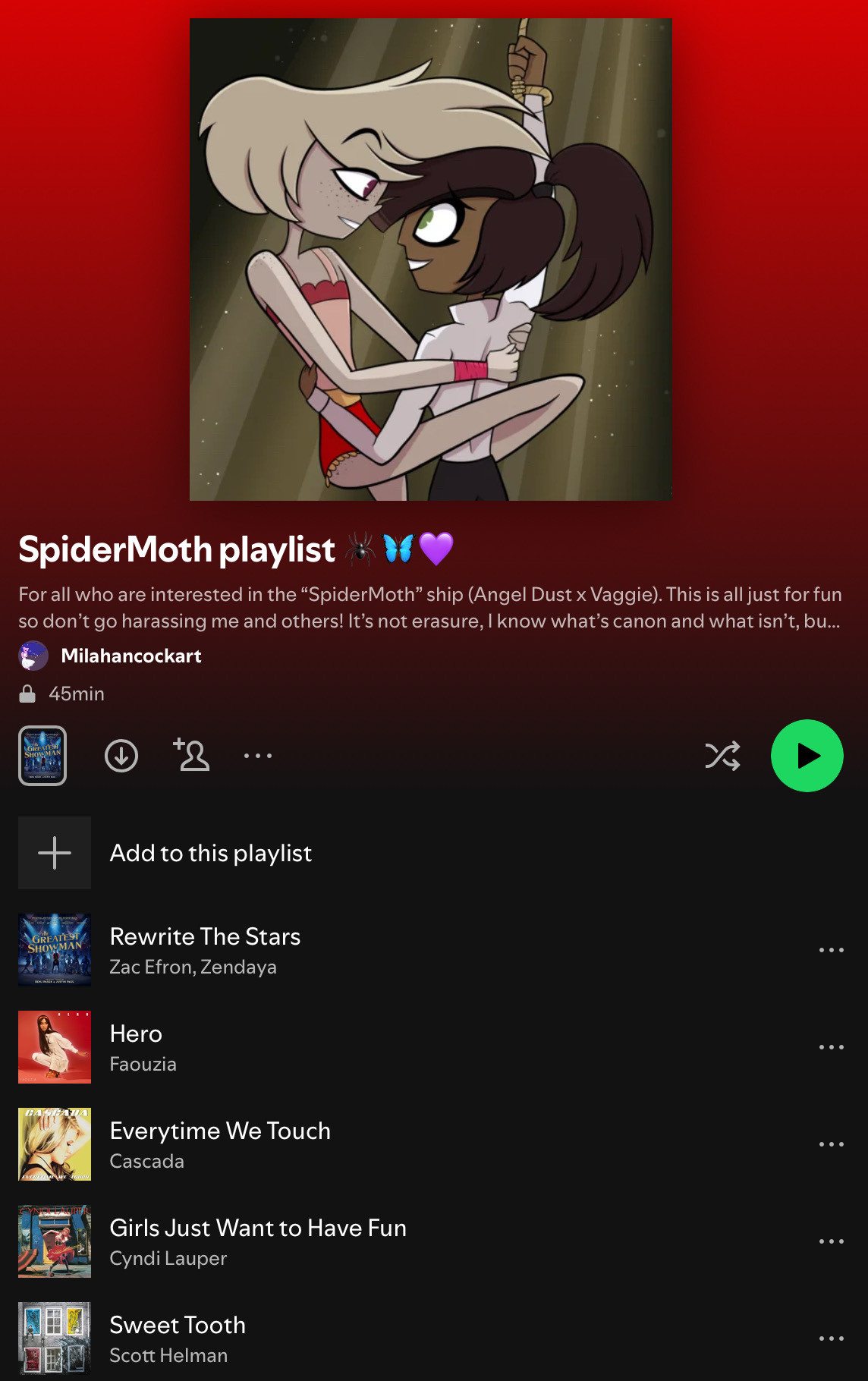Open more options for Sweet Tooth
This screenshot has width=868, height=1381.
point(831,1339)
